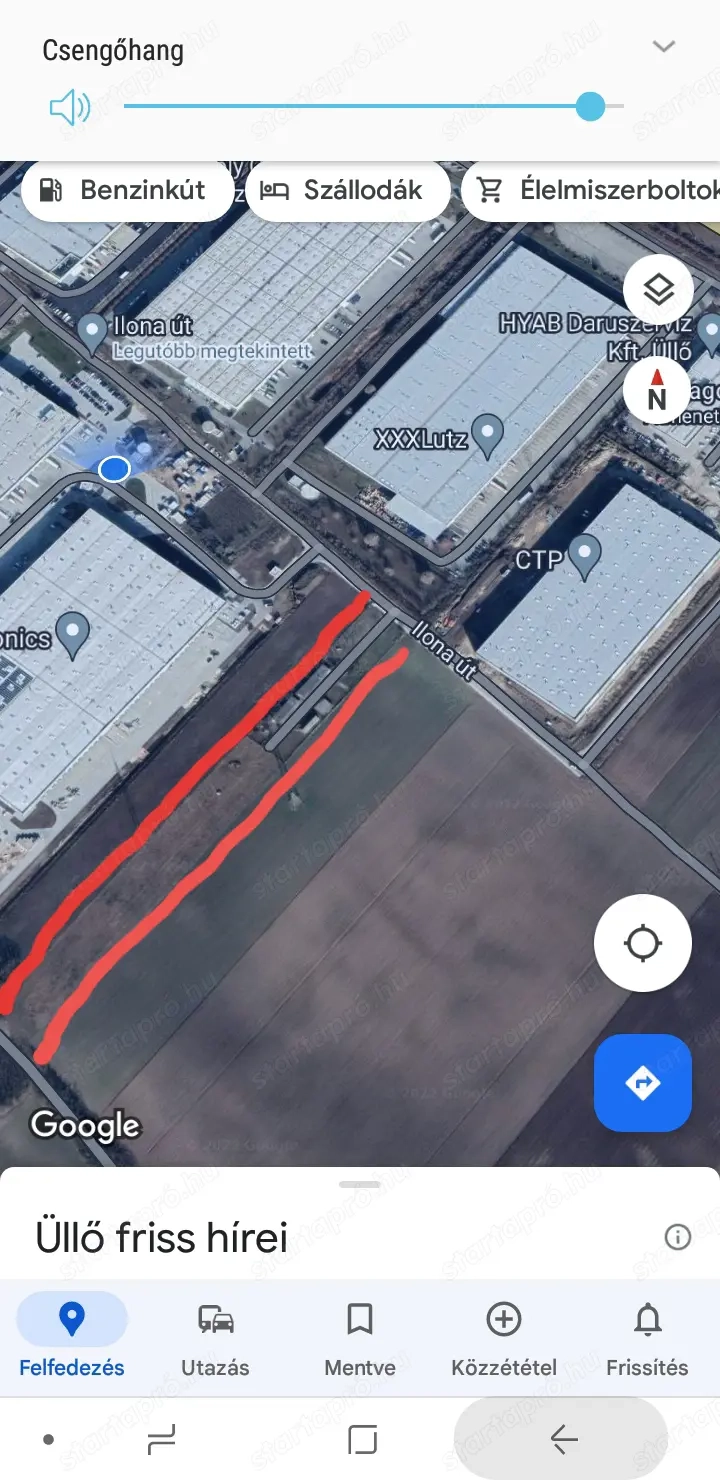The height and width of the screenshot is (1480, 720).
Task: Tap the Élelmiszerboltok category chip
Action: pos(600,190)
